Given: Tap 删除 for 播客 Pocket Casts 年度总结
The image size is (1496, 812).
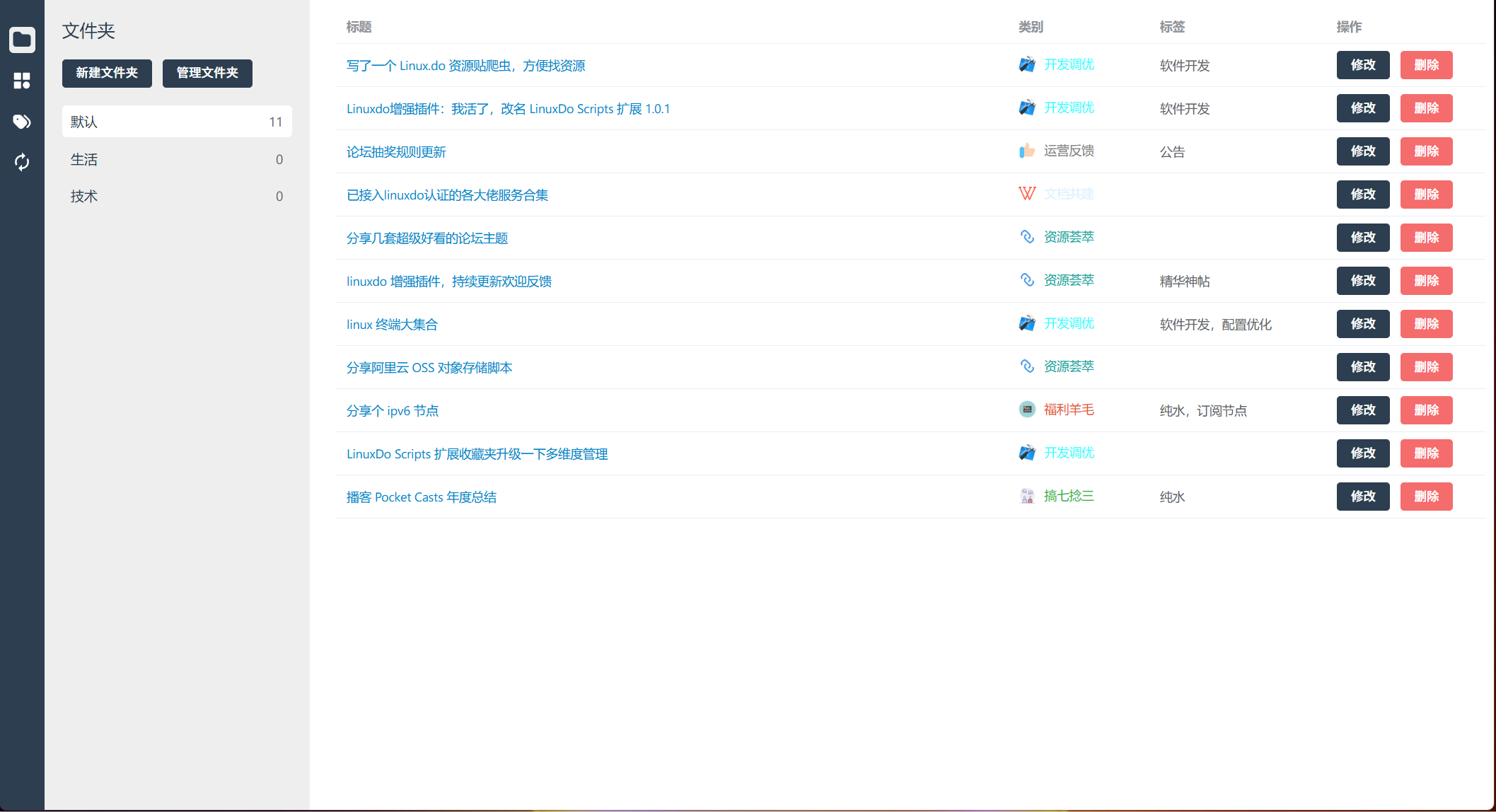Looking at the screenshot, I should pyautogui.click(x=1427, y=497).
